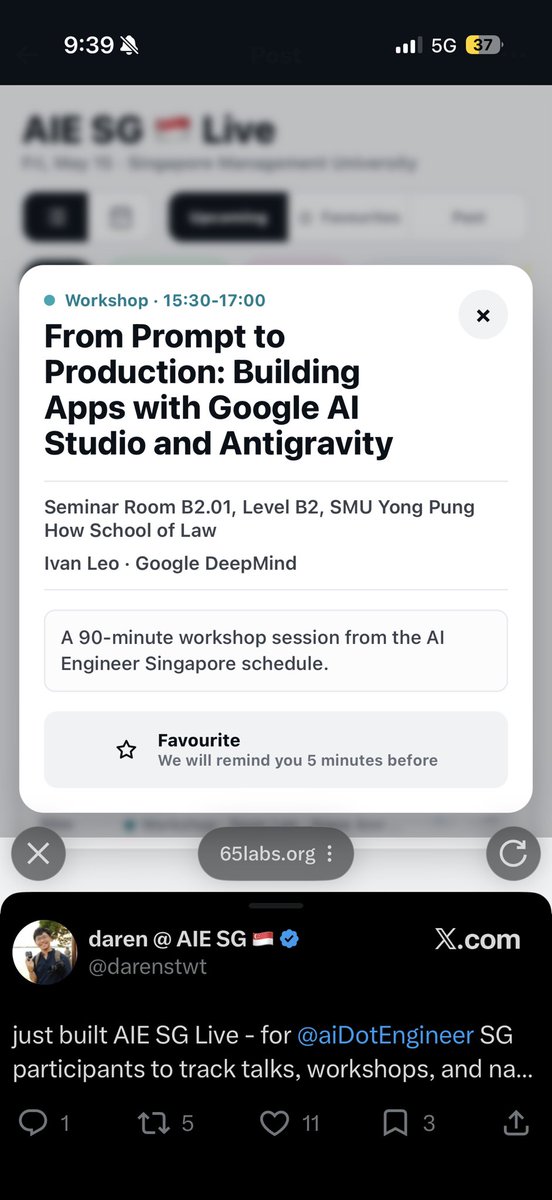
Task: Close the workshop details dialog
Action: 483,316
